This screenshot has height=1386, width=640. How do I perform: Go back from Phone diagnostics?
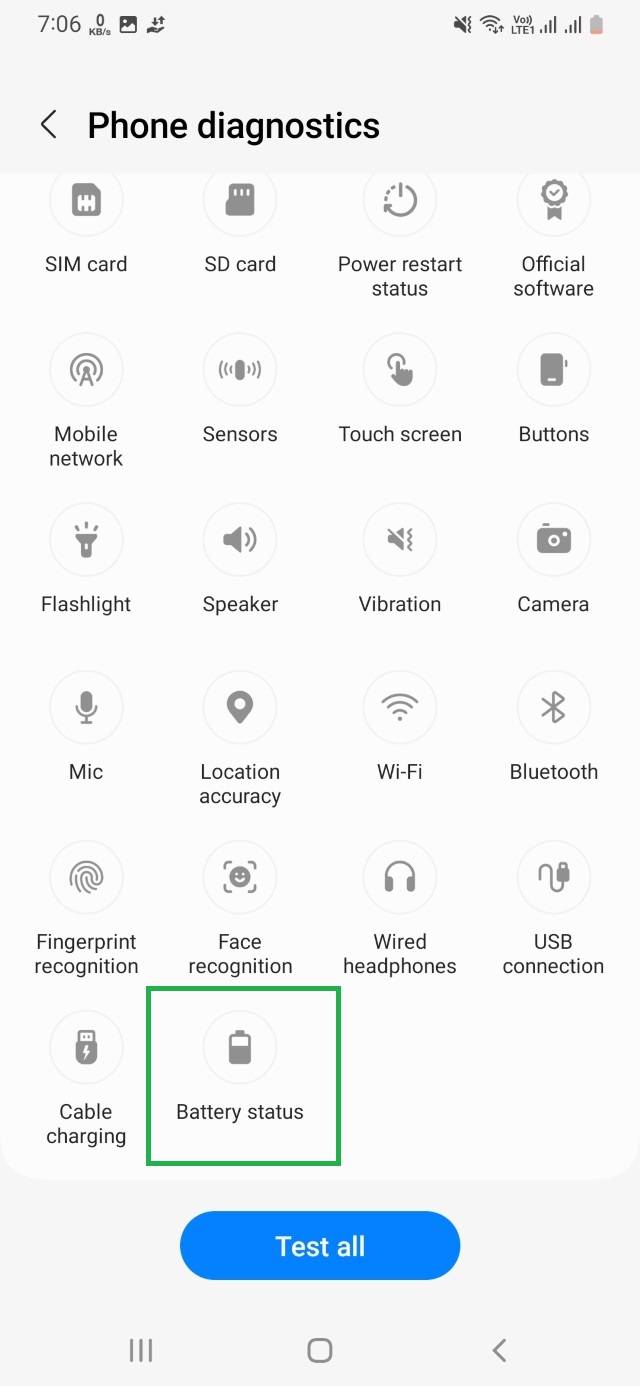click(48, 125)
